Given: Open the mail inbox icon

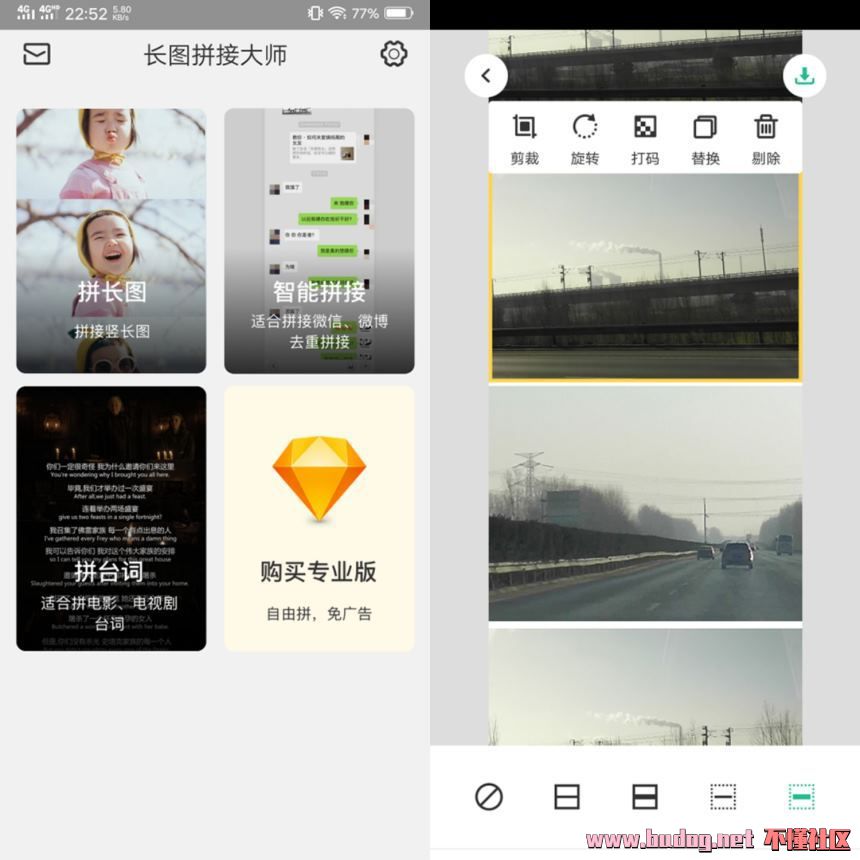Looking at the screenshot, I should 37,54.
